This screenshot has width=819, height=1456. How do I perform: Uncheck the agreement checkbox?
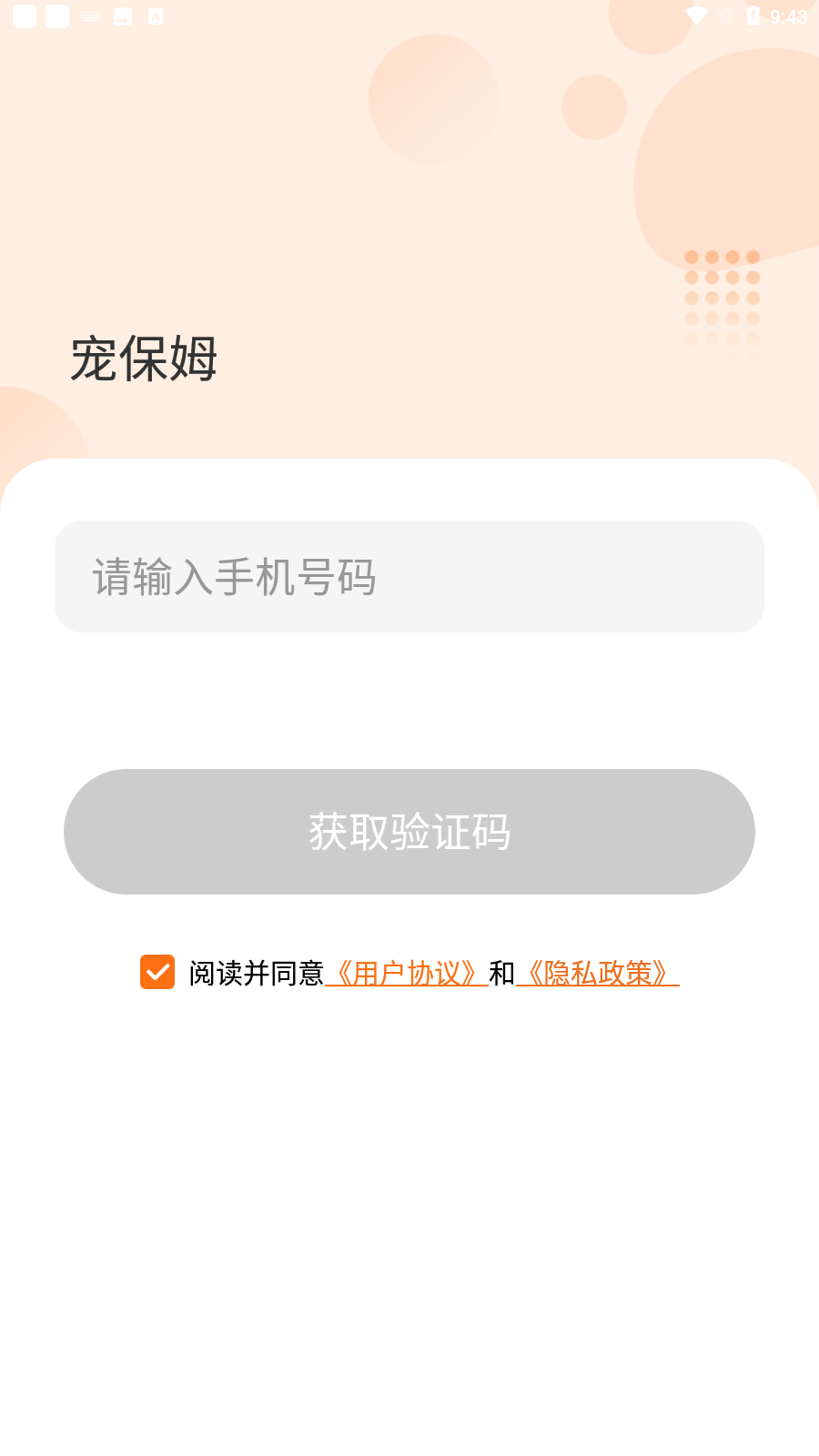[x=157, y=972]
